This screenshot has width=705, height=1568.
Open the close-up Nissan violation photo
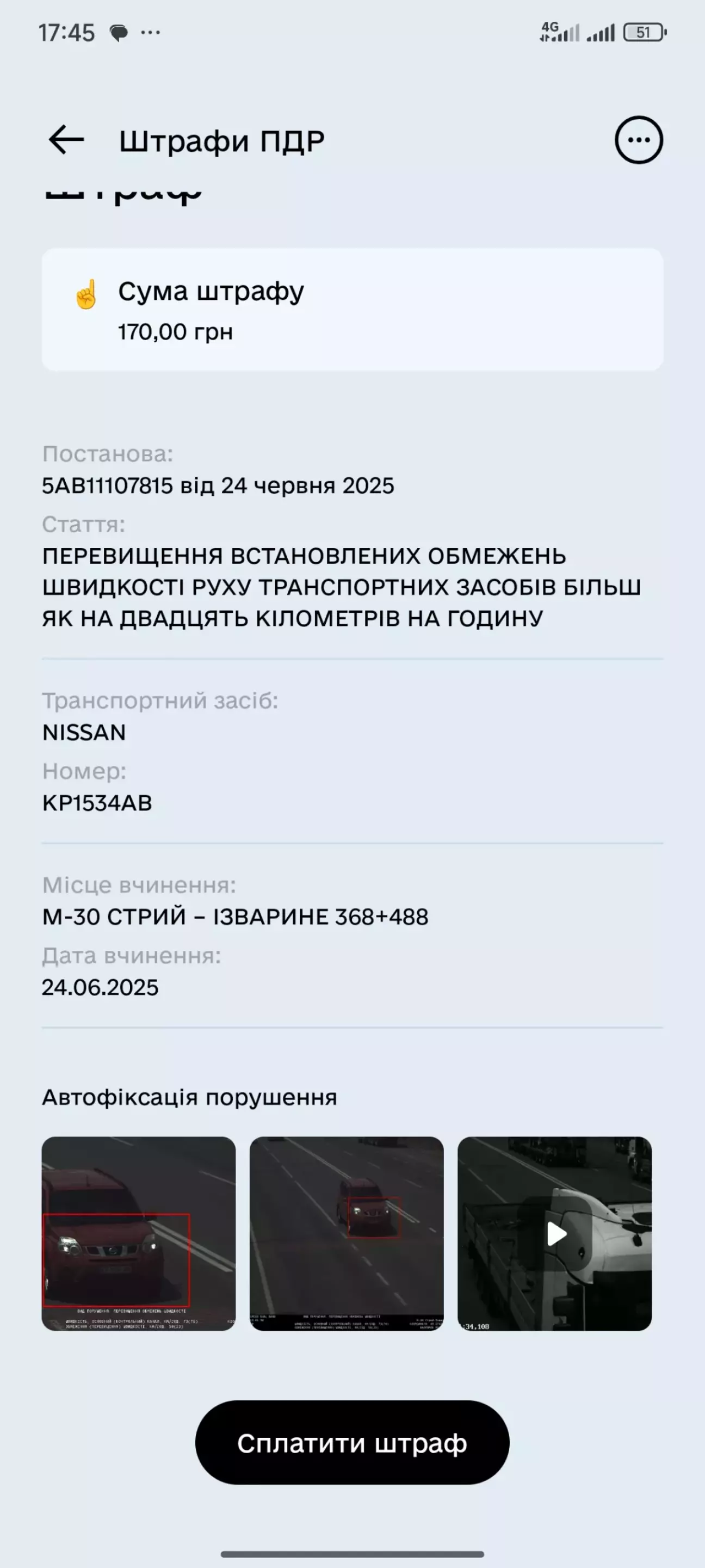pos(139,1234)
